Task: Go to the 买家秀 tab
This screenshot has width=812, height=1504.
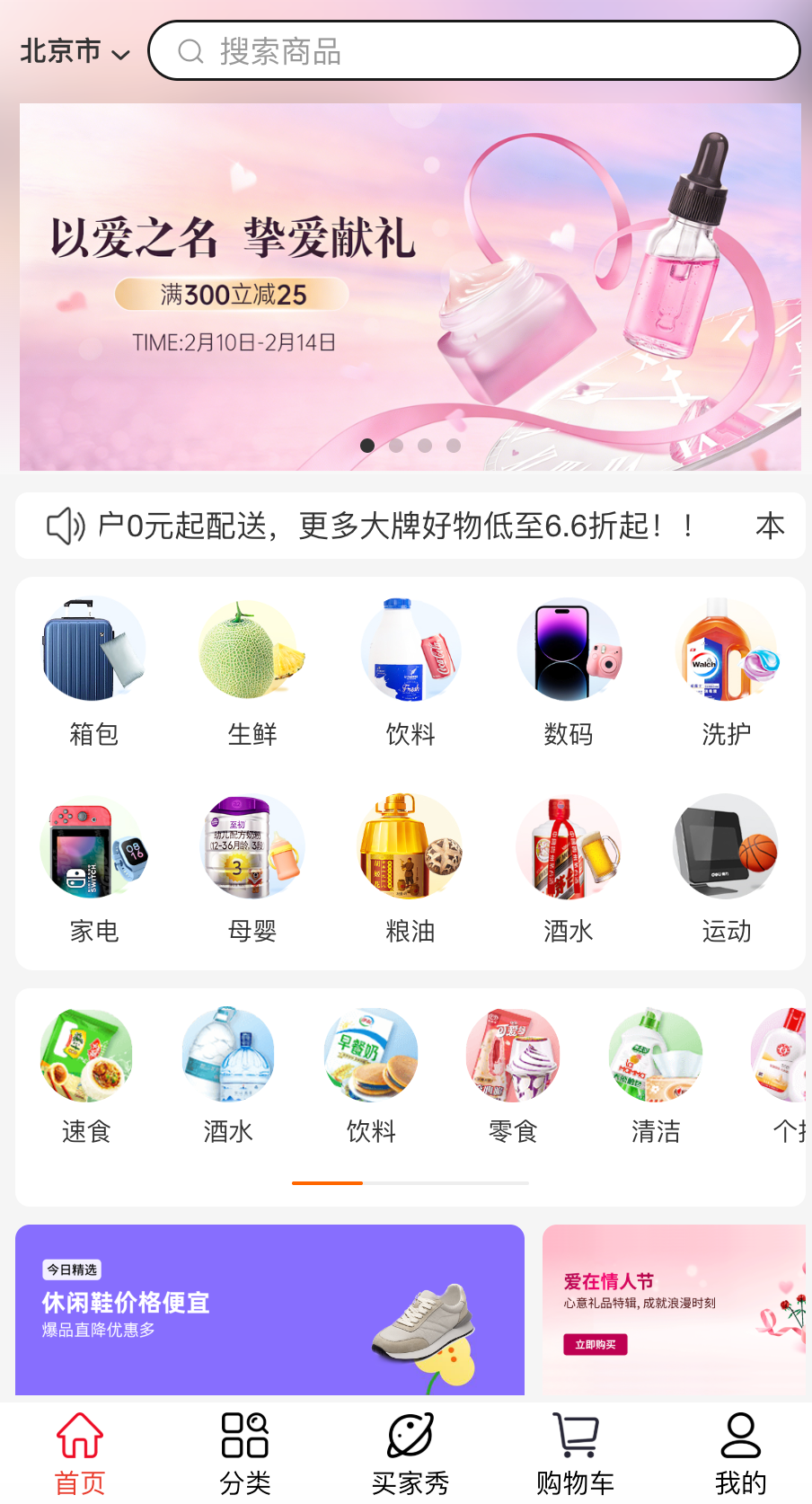Action: point(410,1453)
